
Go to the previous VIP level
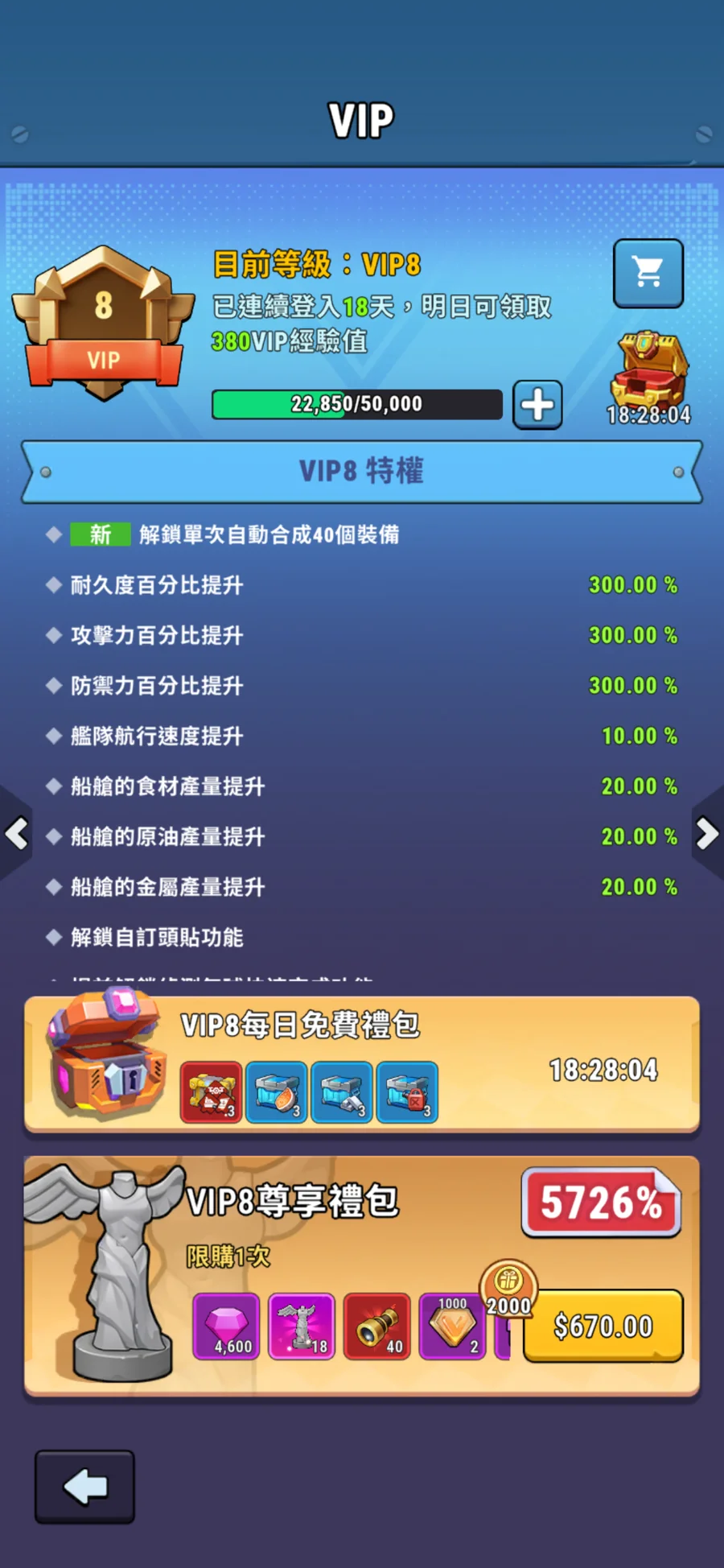pos(16,834)
